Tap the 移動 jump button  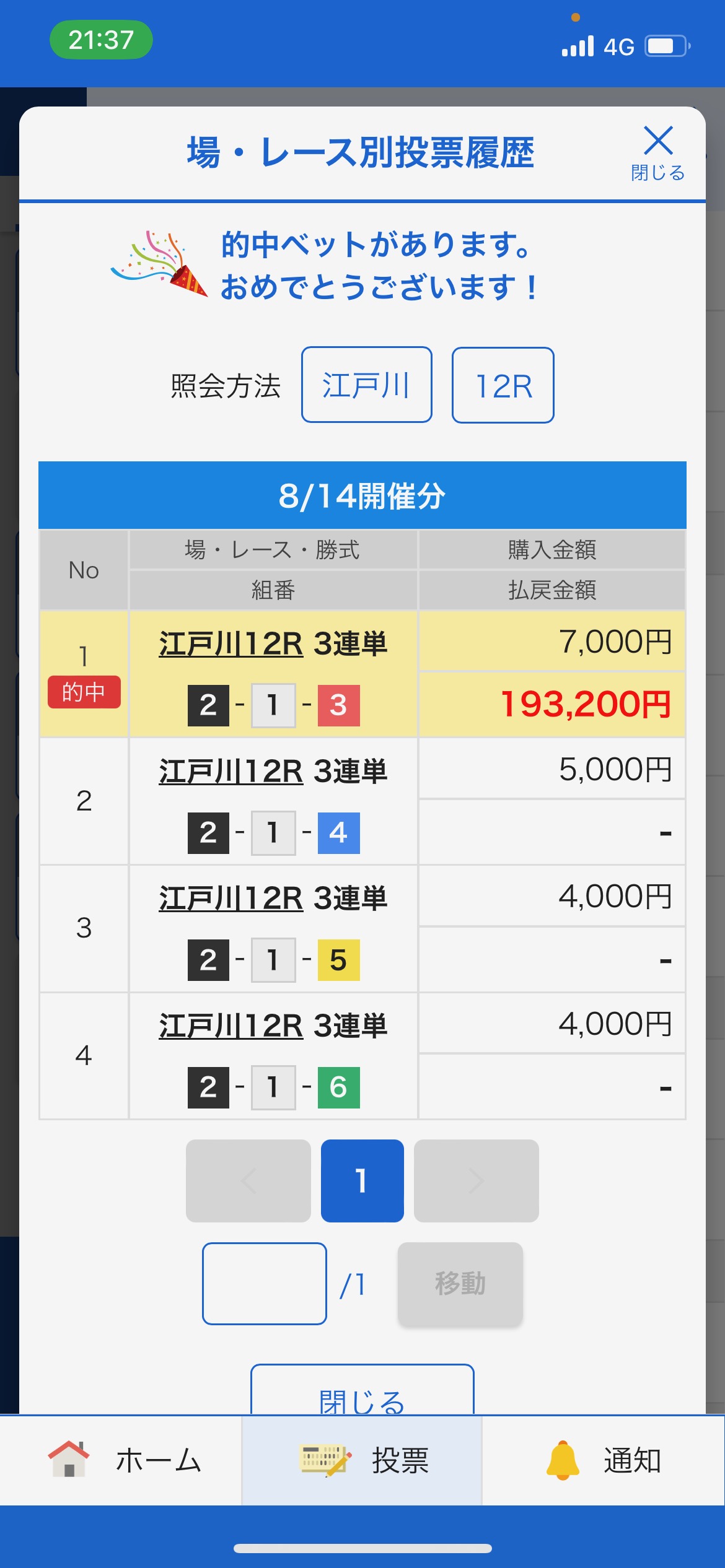pyautogui.click(x=460, y=1283)
